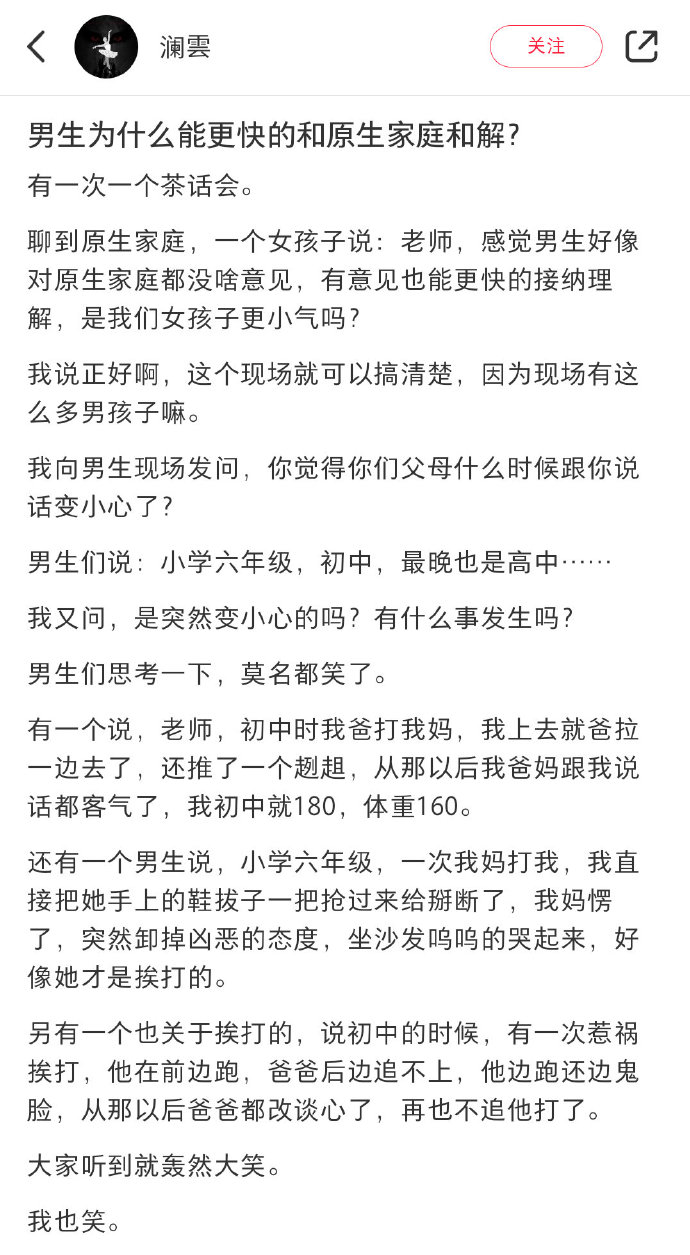Share this post
This screenshot has width=690, height=1255.
642,47
